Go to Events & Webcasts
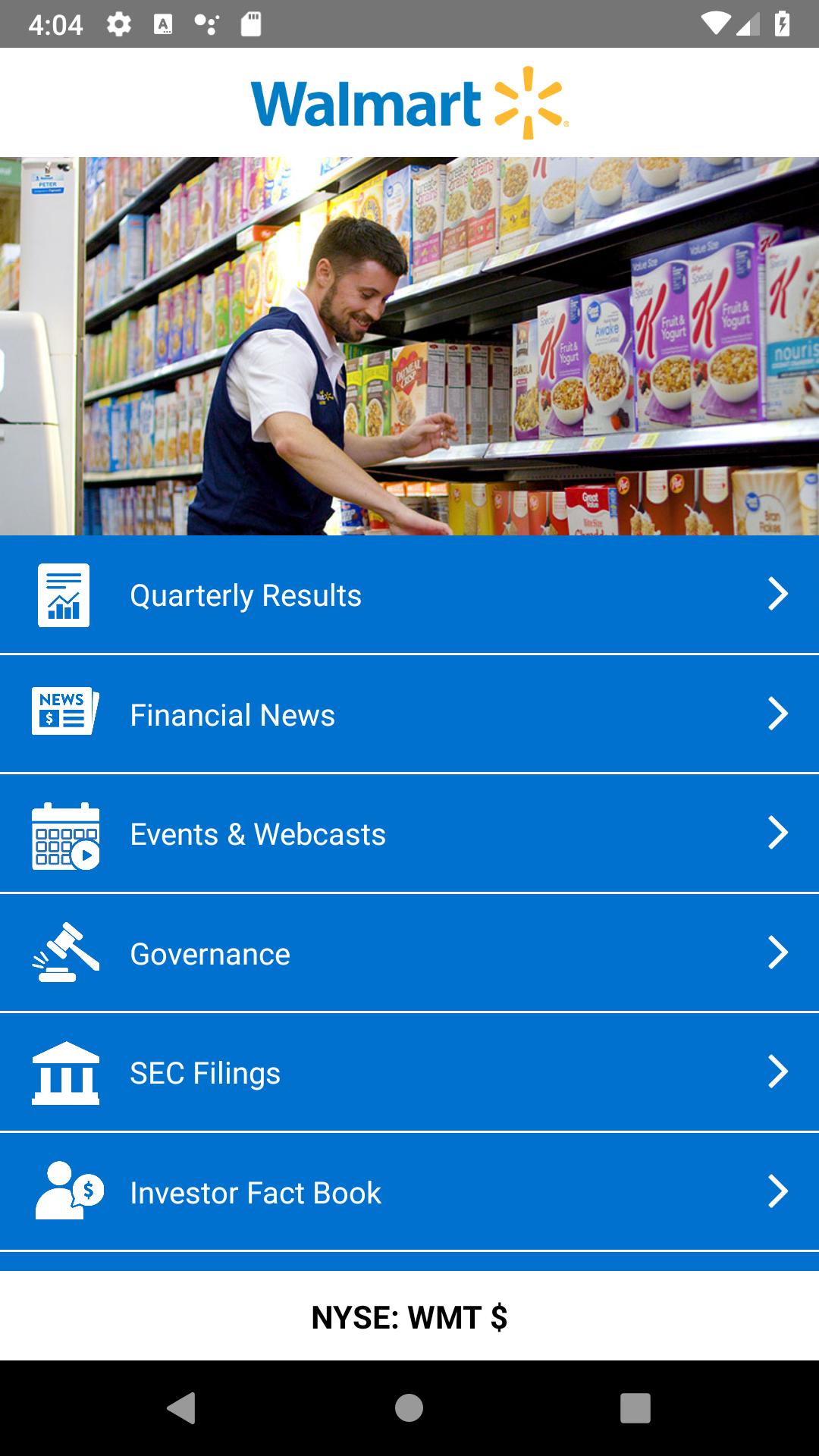 (409, 834)
